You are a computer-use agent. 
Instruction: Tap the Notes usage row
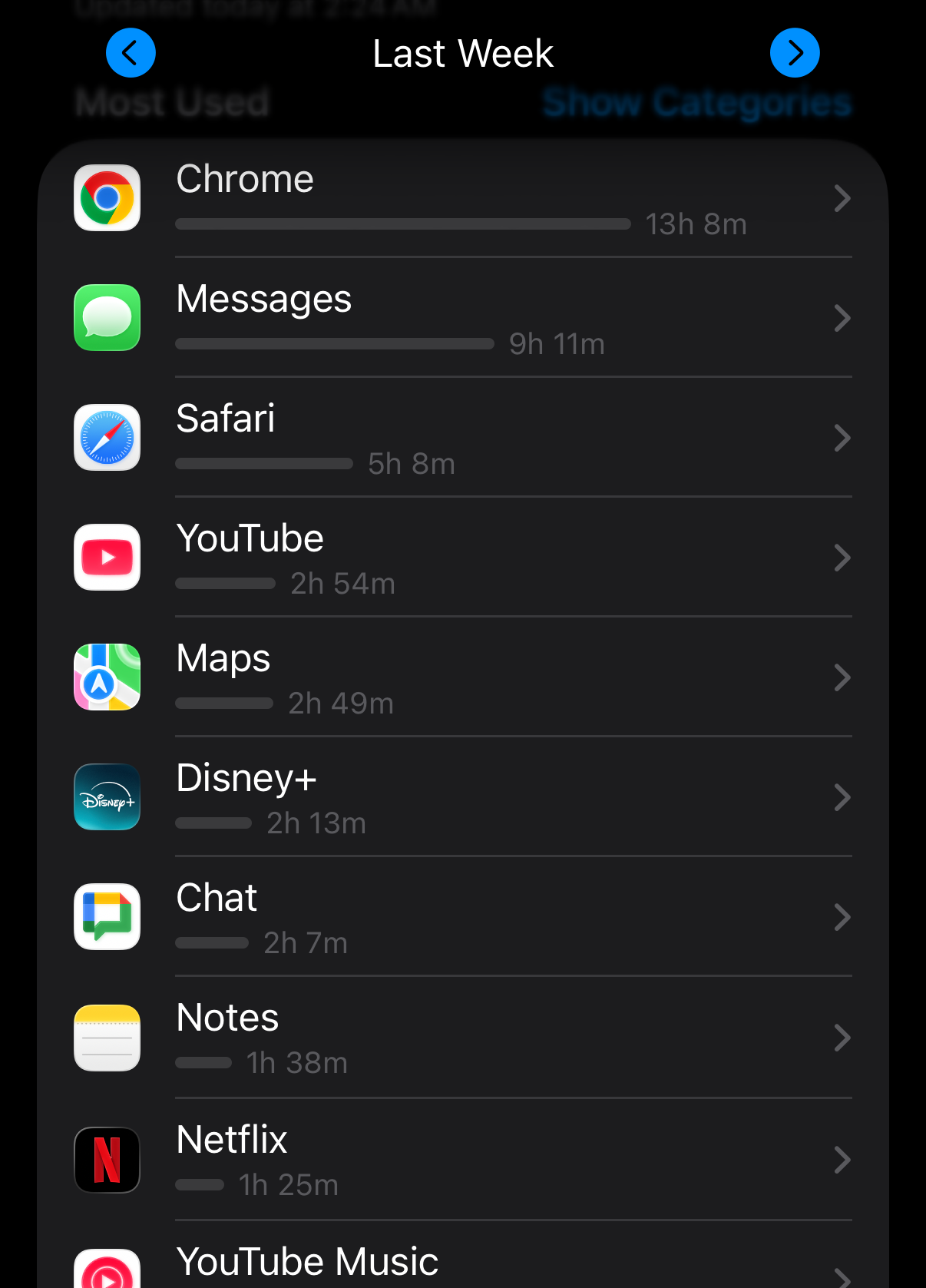(x=462, y=1038)
